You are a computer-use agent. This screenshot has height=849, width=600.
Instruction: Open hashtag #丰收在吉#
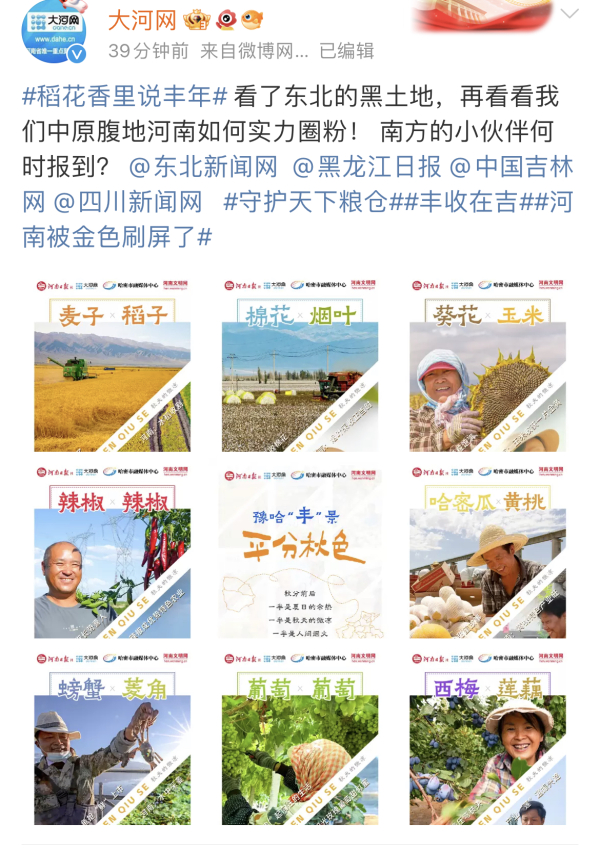point(455,201)
